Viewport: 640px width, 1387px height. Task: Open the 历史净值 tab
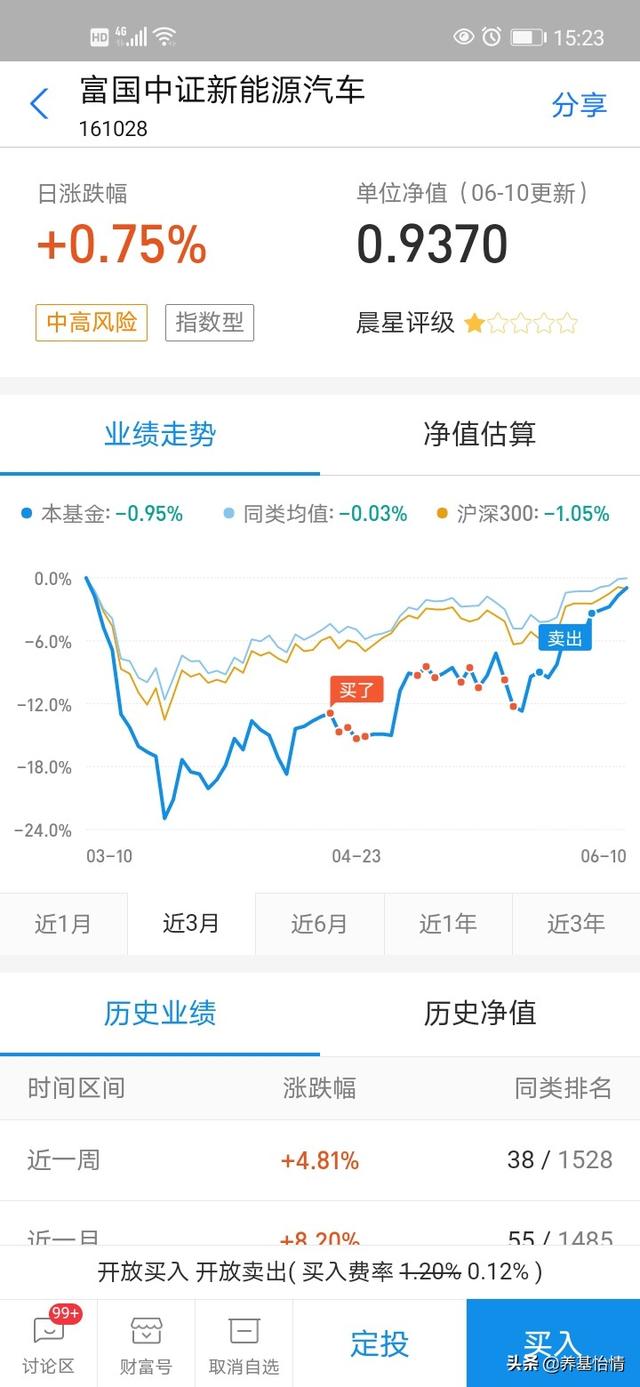point(480,1013)
